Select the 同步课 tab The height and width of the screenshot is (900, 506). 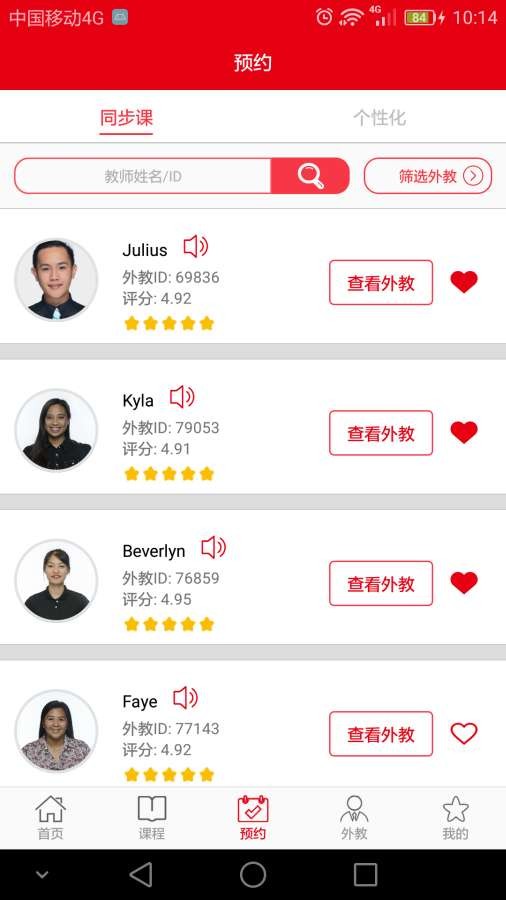click(x=126, y=118)
